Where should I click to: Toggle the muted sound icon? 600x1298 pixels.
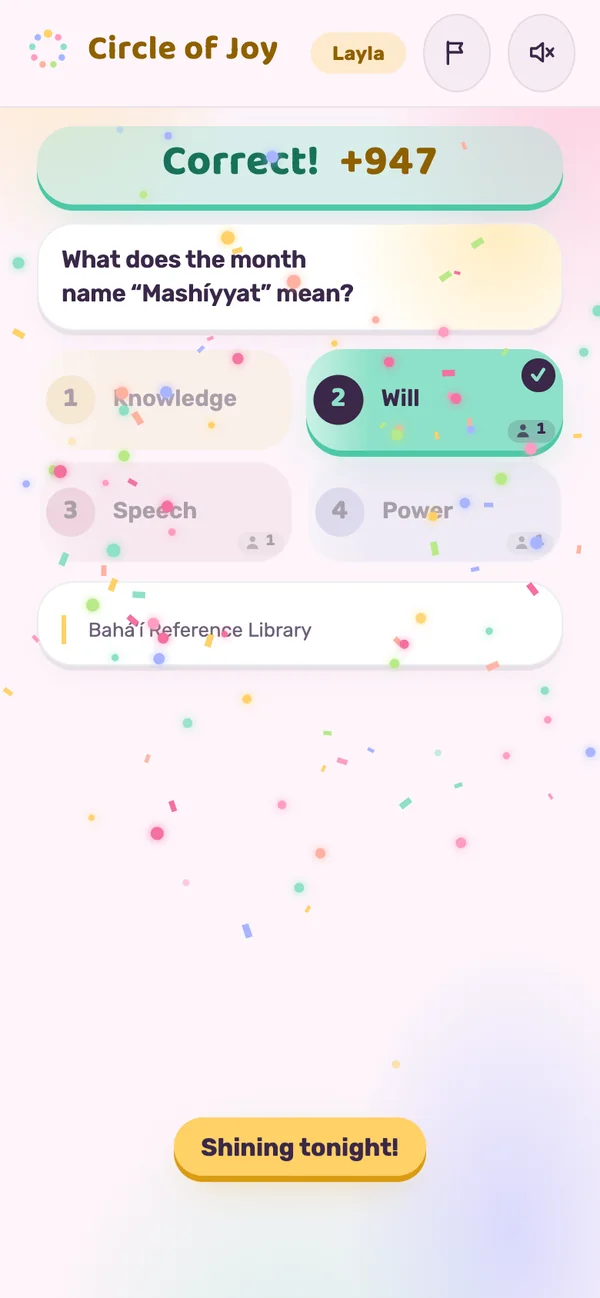point(541,53)
